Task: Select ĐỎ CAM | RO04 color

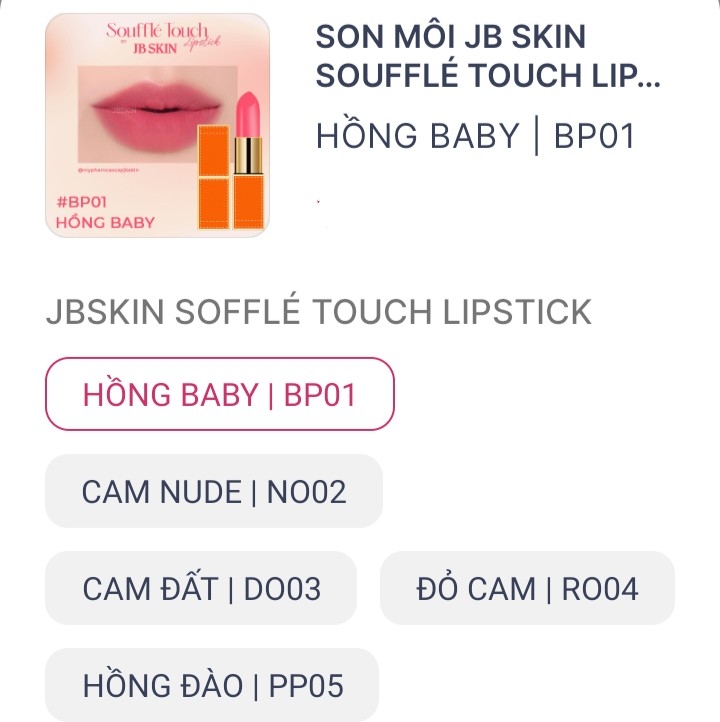Action: [526, 588]
